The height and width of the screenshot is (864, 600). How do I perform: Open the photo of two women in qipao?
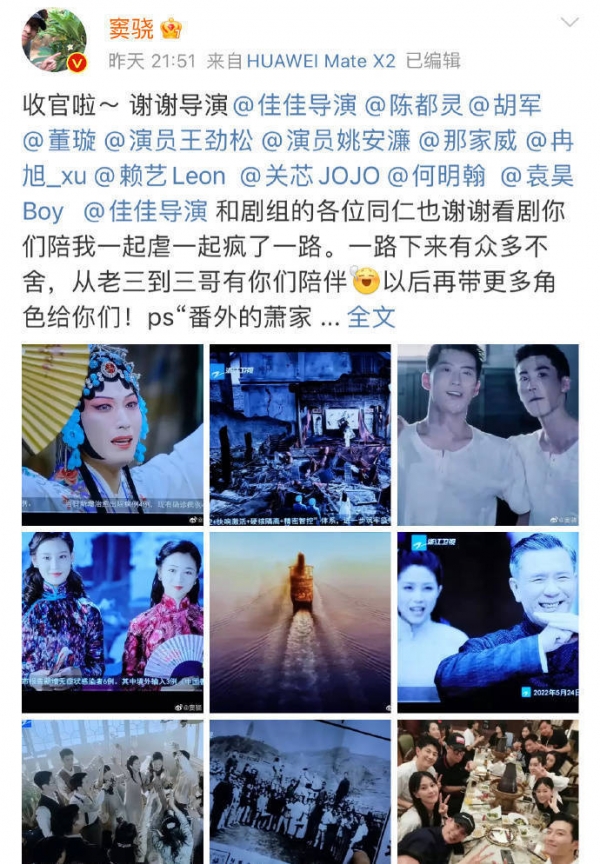[112, 622]
